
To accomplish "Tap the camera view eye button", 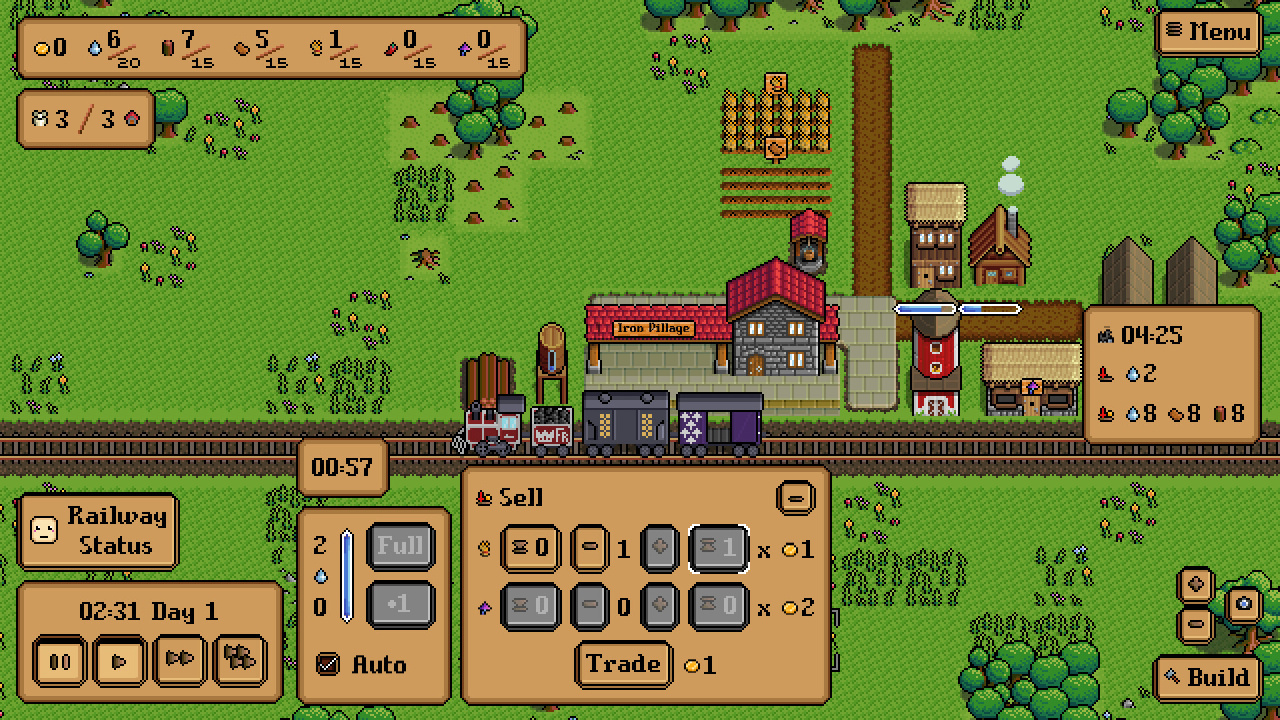I will point(1243,604).
